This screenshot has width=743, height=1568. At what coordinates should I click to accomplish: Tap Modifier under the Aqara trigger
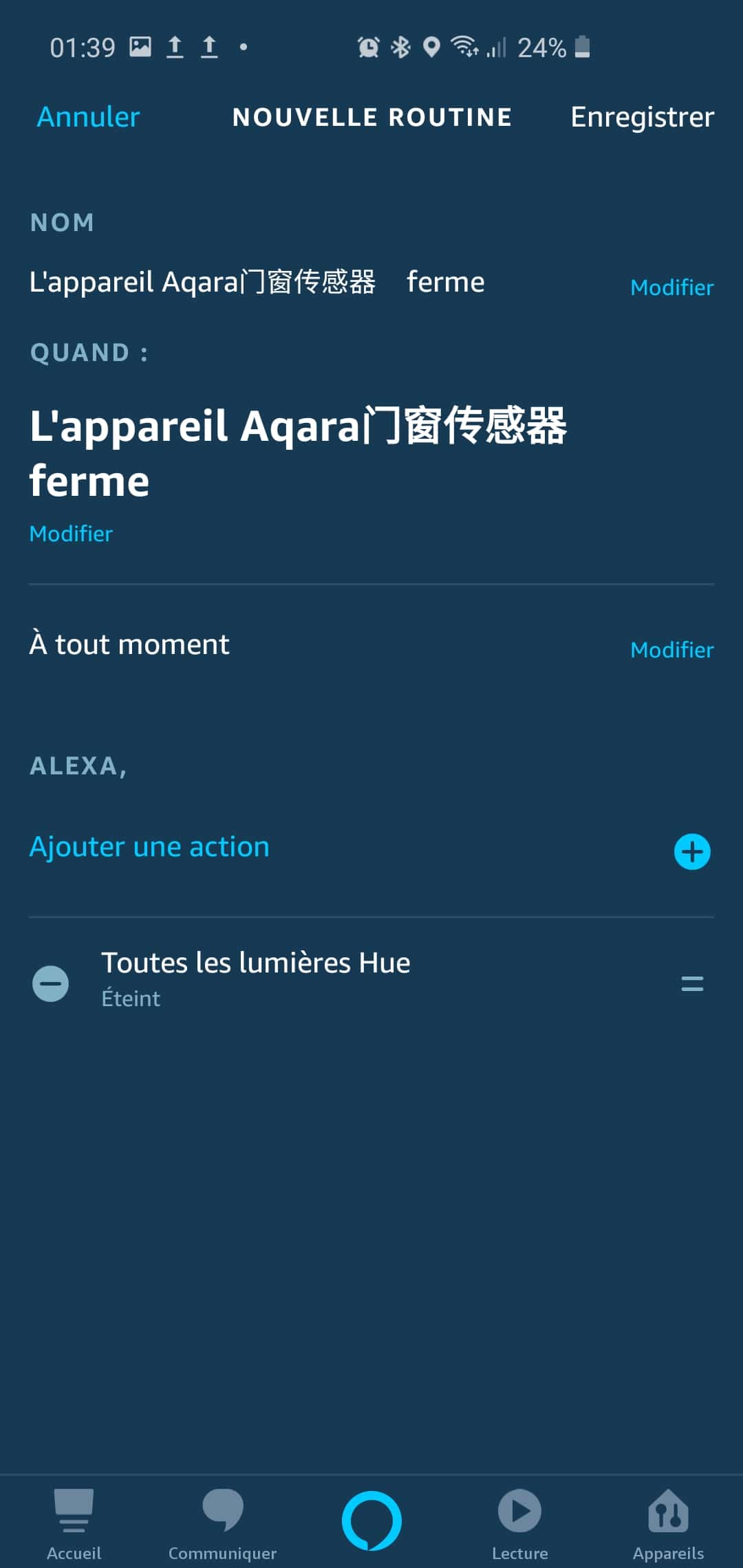[71, 533]
